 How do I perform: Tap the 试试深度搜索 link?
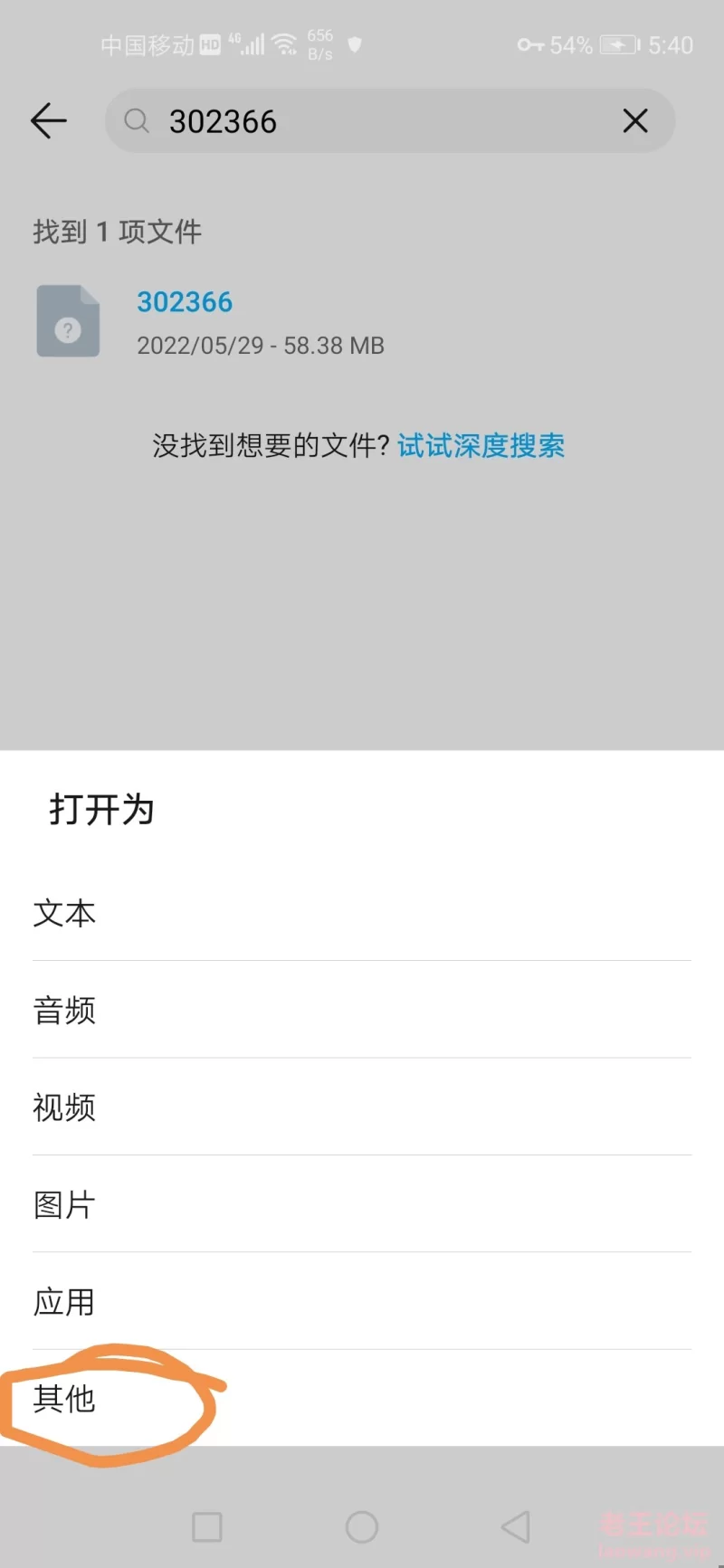point(481,445)
